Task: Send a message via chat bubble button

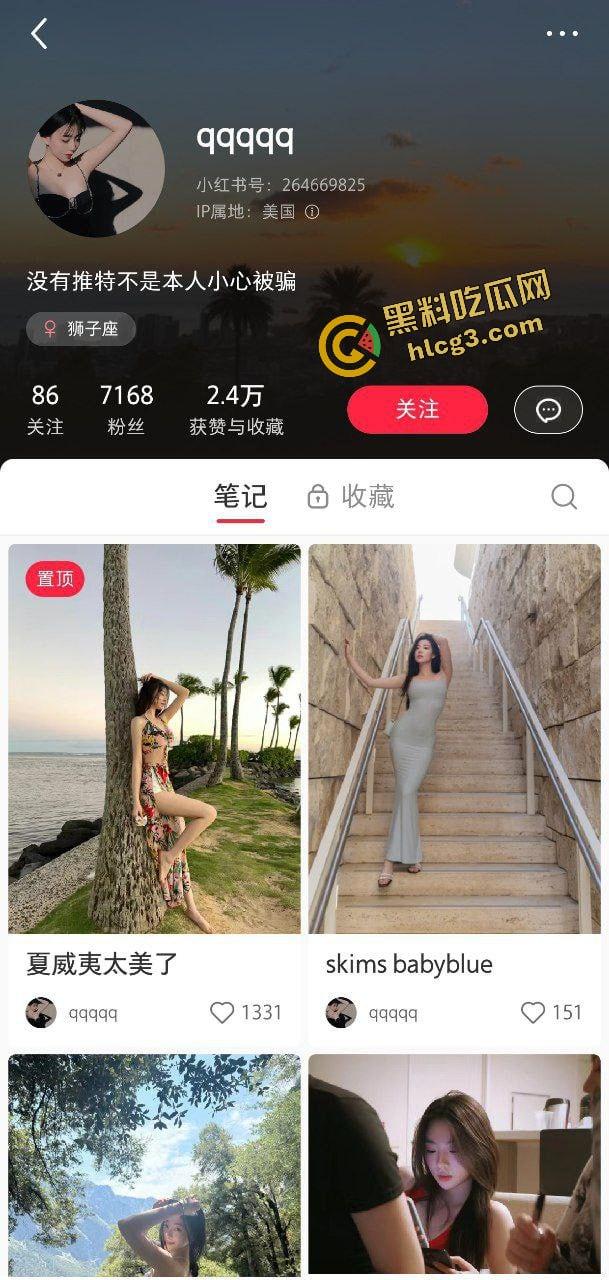Action: pyautogui.click(x=548, y=409)
